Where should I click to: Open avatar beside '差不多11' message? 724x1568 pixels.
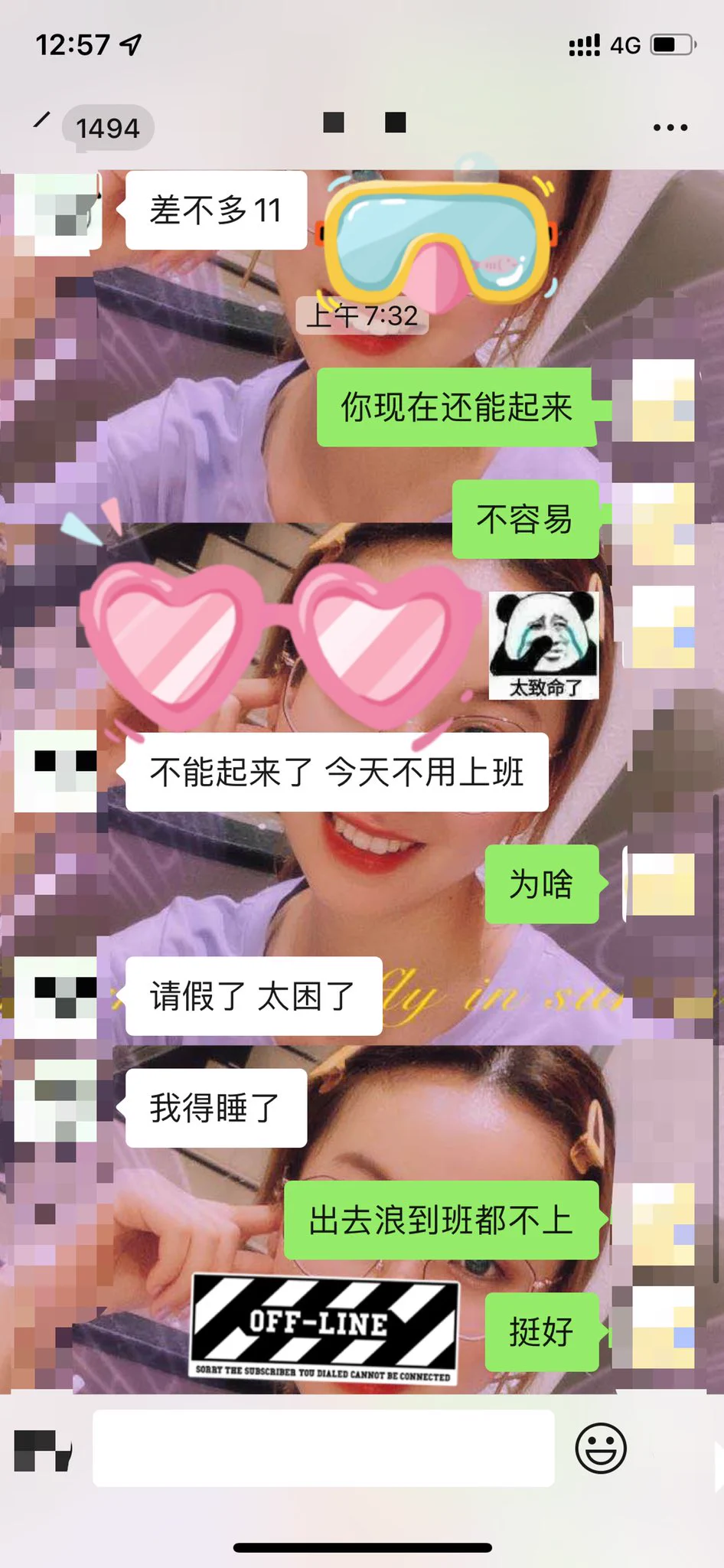[58, 211]
